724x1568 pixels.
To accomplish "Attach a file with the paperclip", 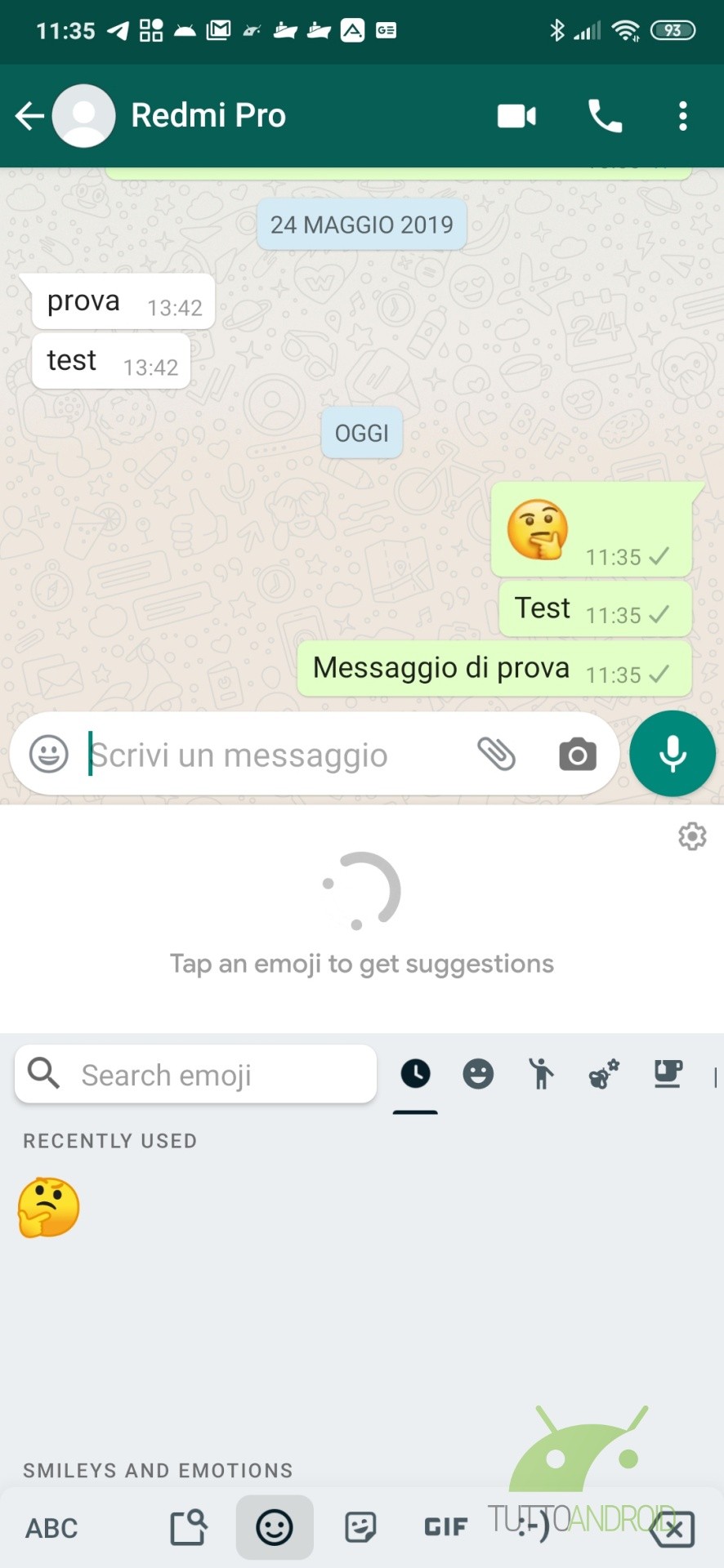I will click(x=497, y=754).
